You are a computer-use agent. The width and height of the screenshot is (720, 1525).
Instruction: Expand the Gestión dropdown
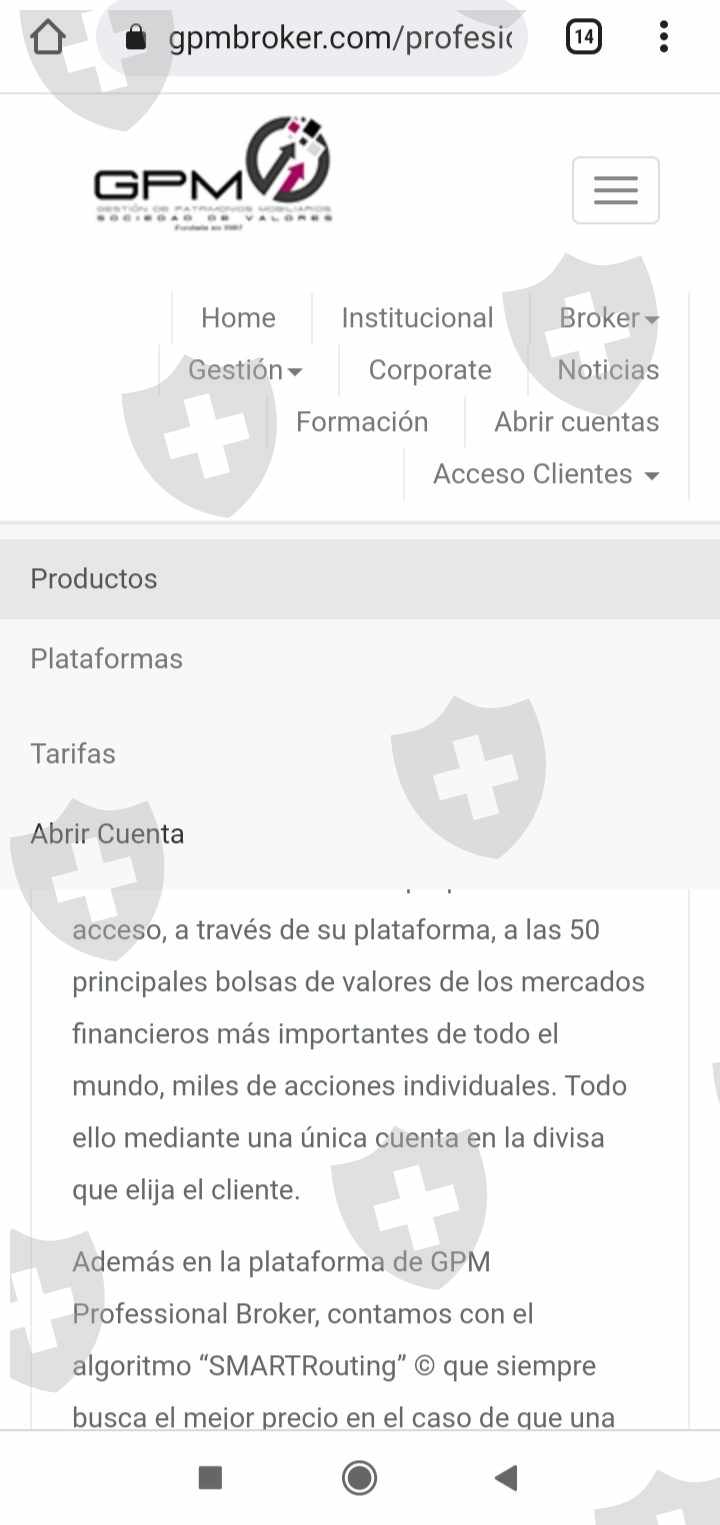click(x=245, y=370)
